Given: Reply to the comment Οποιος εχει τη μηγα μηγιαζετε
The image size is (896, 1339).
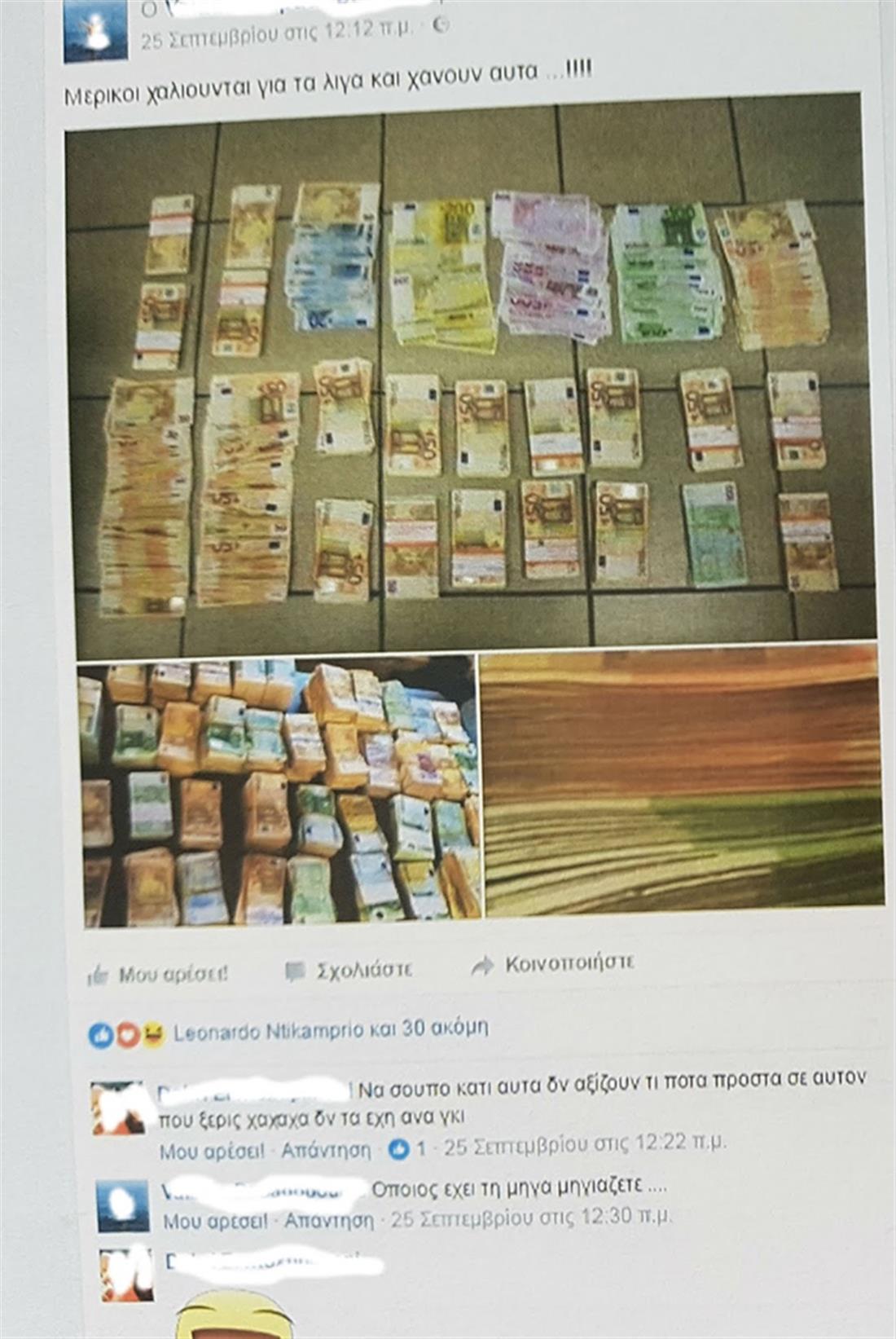Looking at the screenshot, I should [x=329, y=1219].
